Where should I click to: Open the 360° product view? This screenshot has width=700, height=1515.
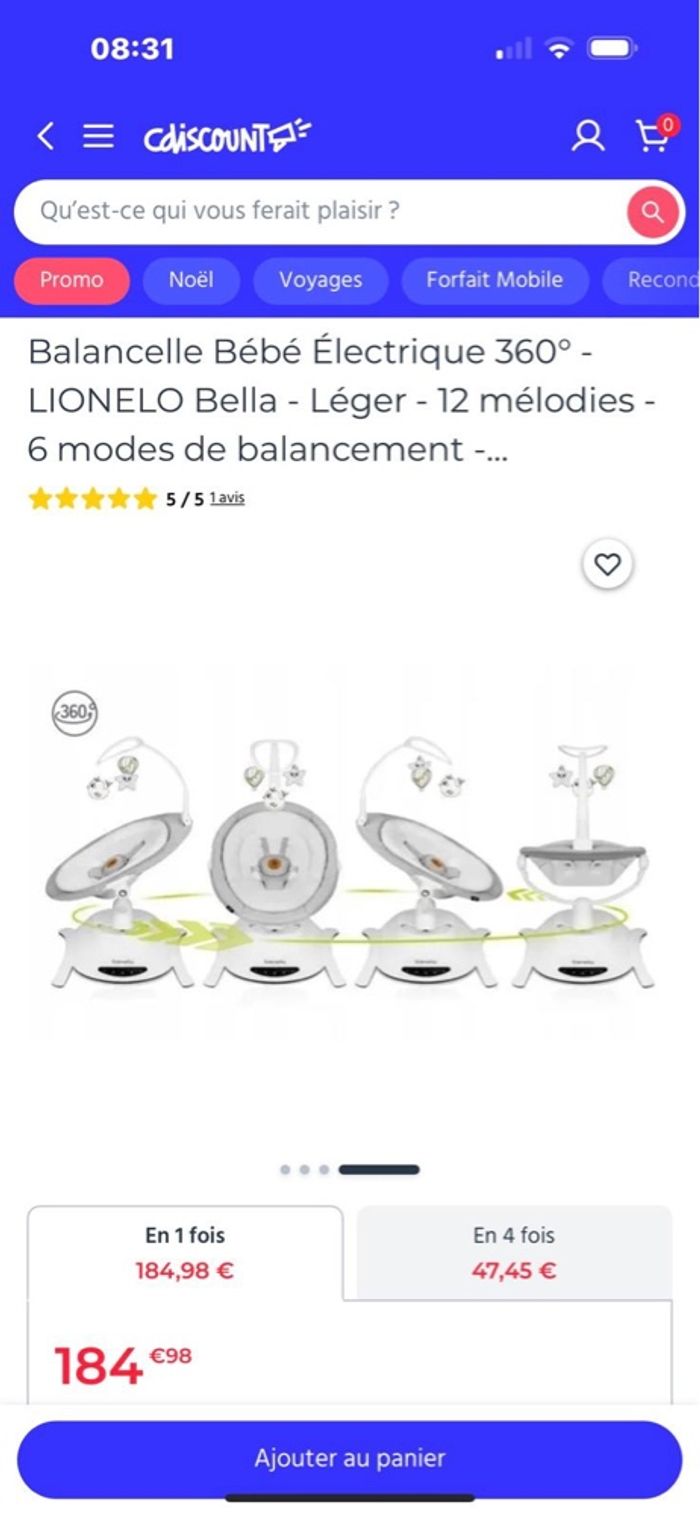75,714
